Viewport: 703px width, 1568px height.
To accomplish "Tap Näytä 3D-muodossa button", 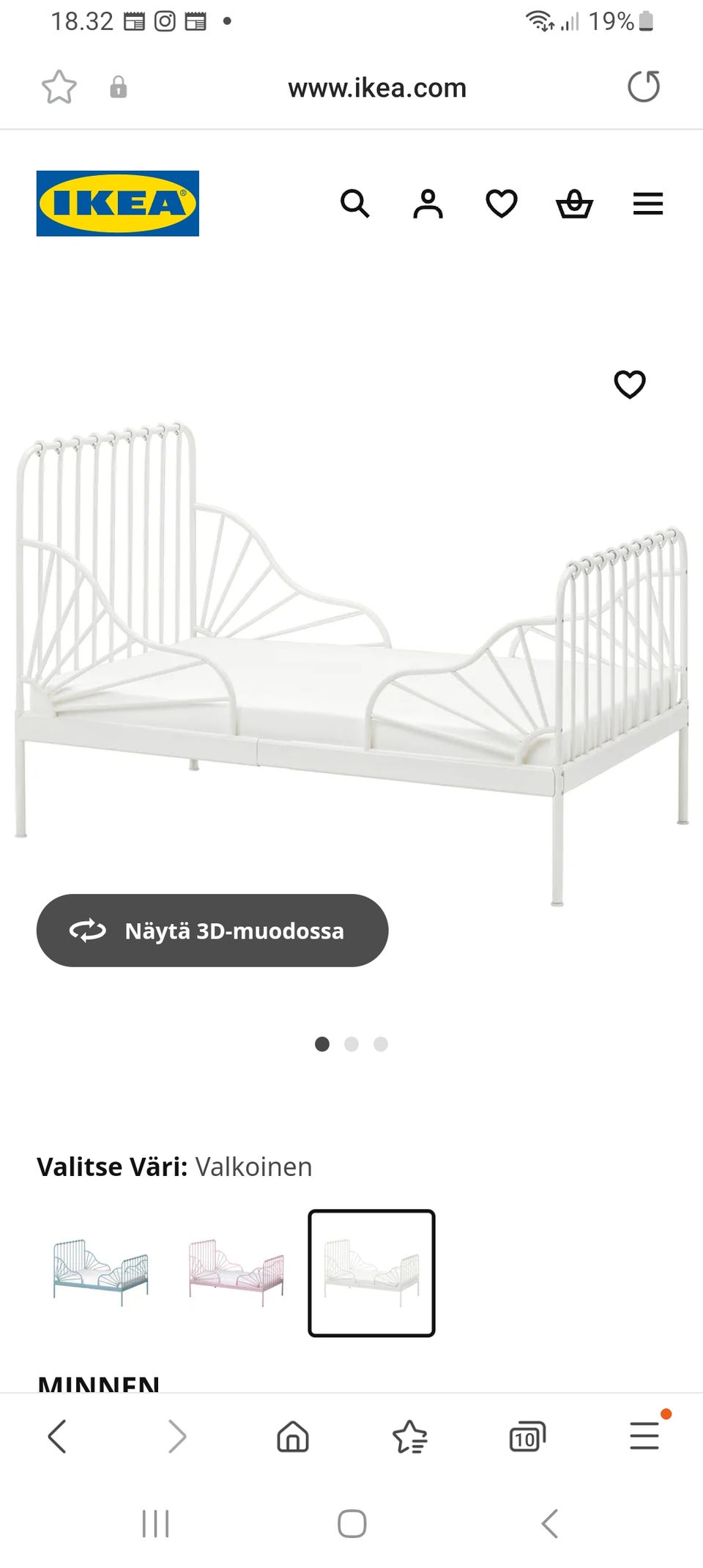I will (x=212, y=931).
